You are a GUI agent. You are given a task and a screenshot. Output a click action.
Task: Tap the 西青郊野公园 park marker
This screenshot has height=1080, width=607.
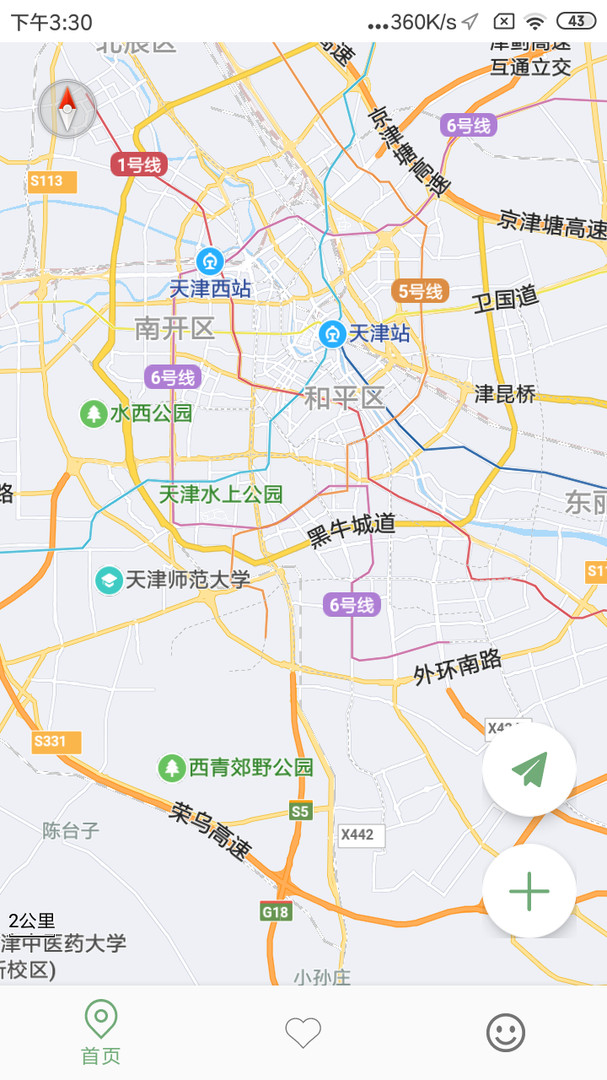tap(172, 767)
